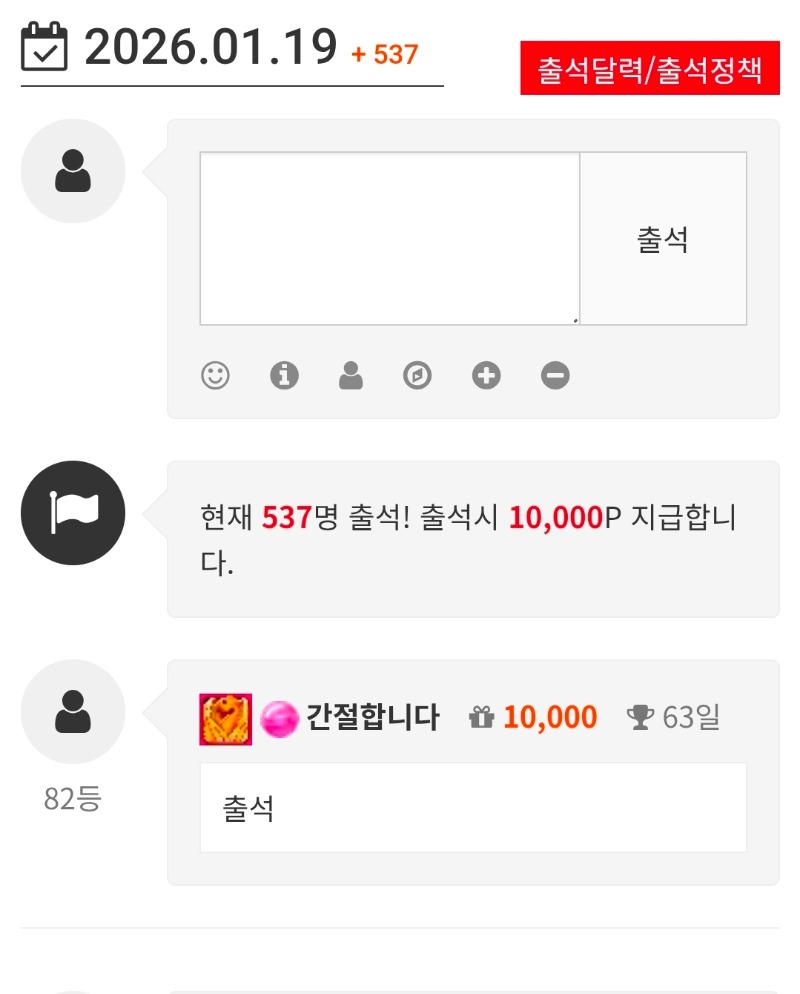This screenshot has width=800, height=994.
Task: Submit attendance with the 출석 button
Action: (663, 239)
